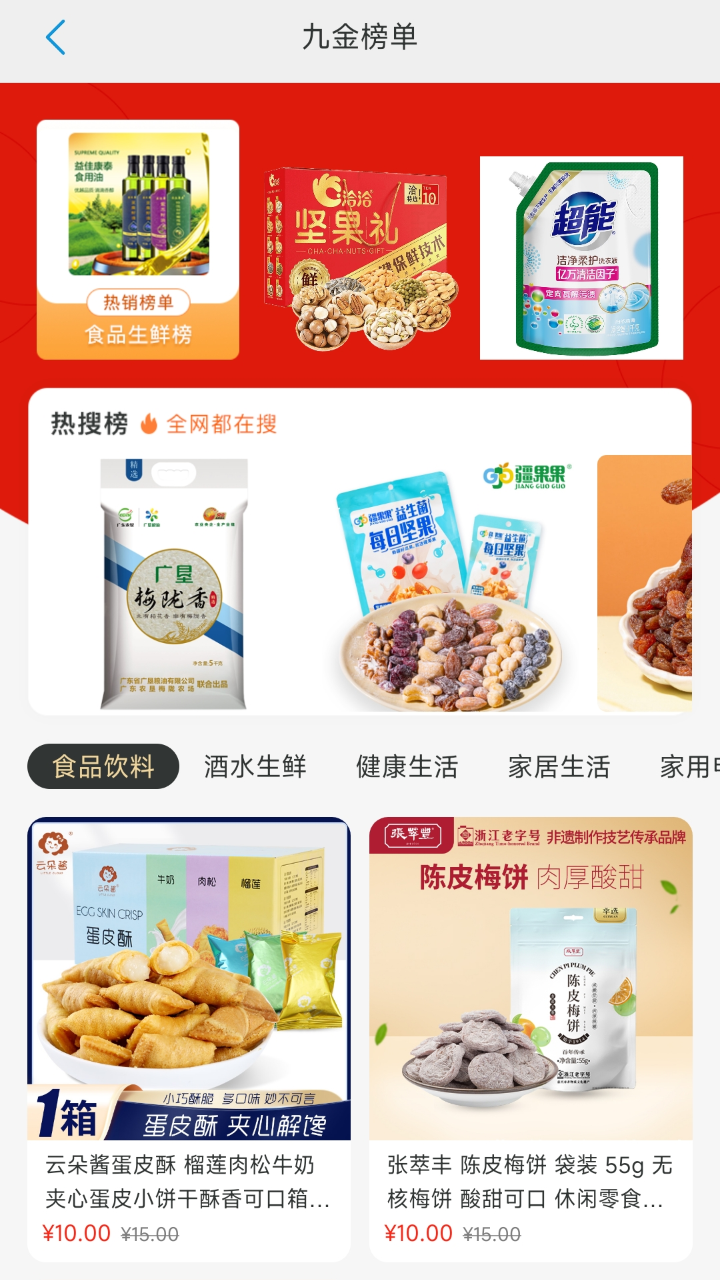Switch to the 家居生活 tab
Screen dimensions: 720x1280
pyautogui.click(x=559, y=767)
